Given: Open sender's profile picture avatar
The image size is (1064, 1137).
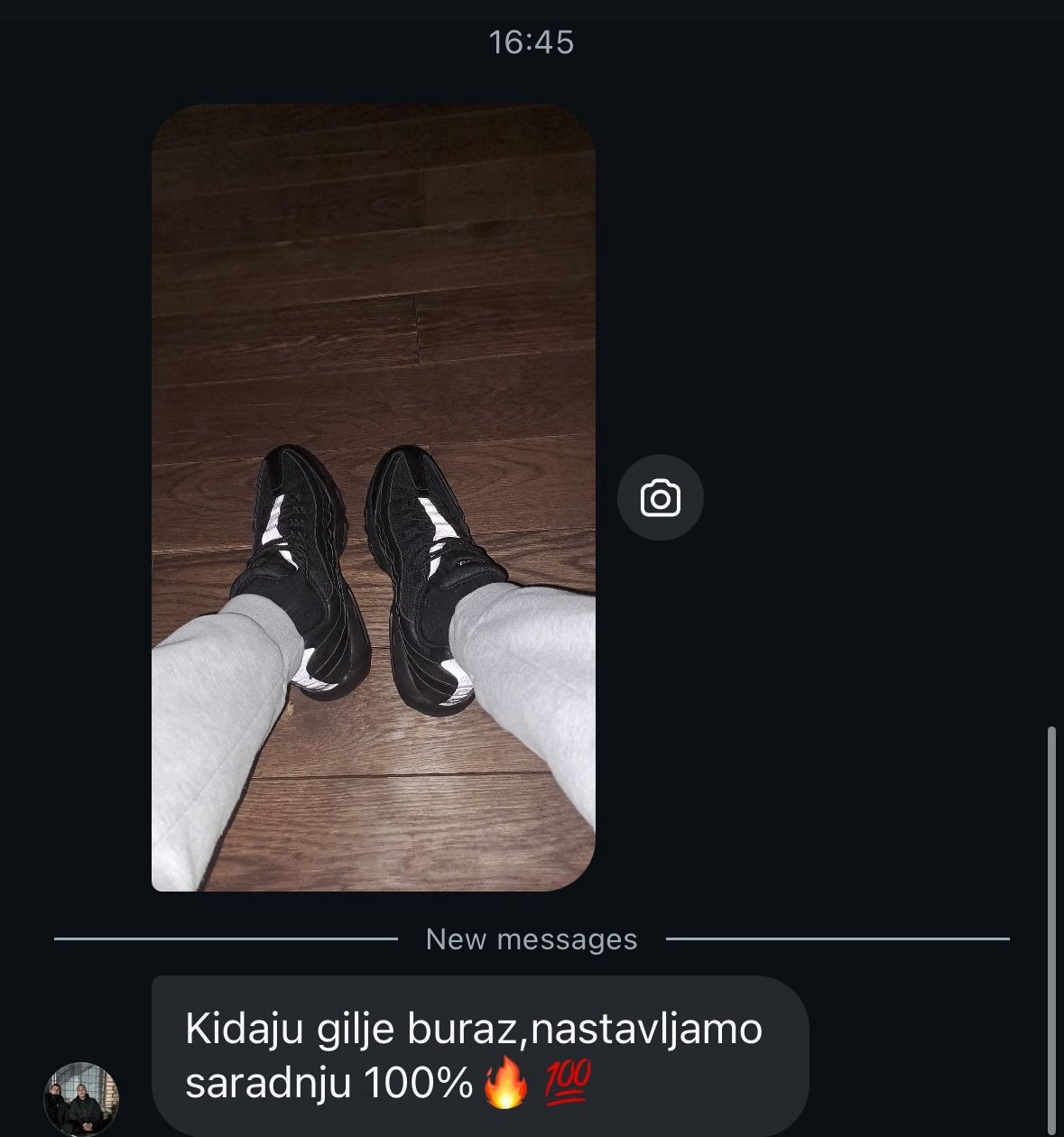Looking at the screenshot, I should coord(81,1097).
